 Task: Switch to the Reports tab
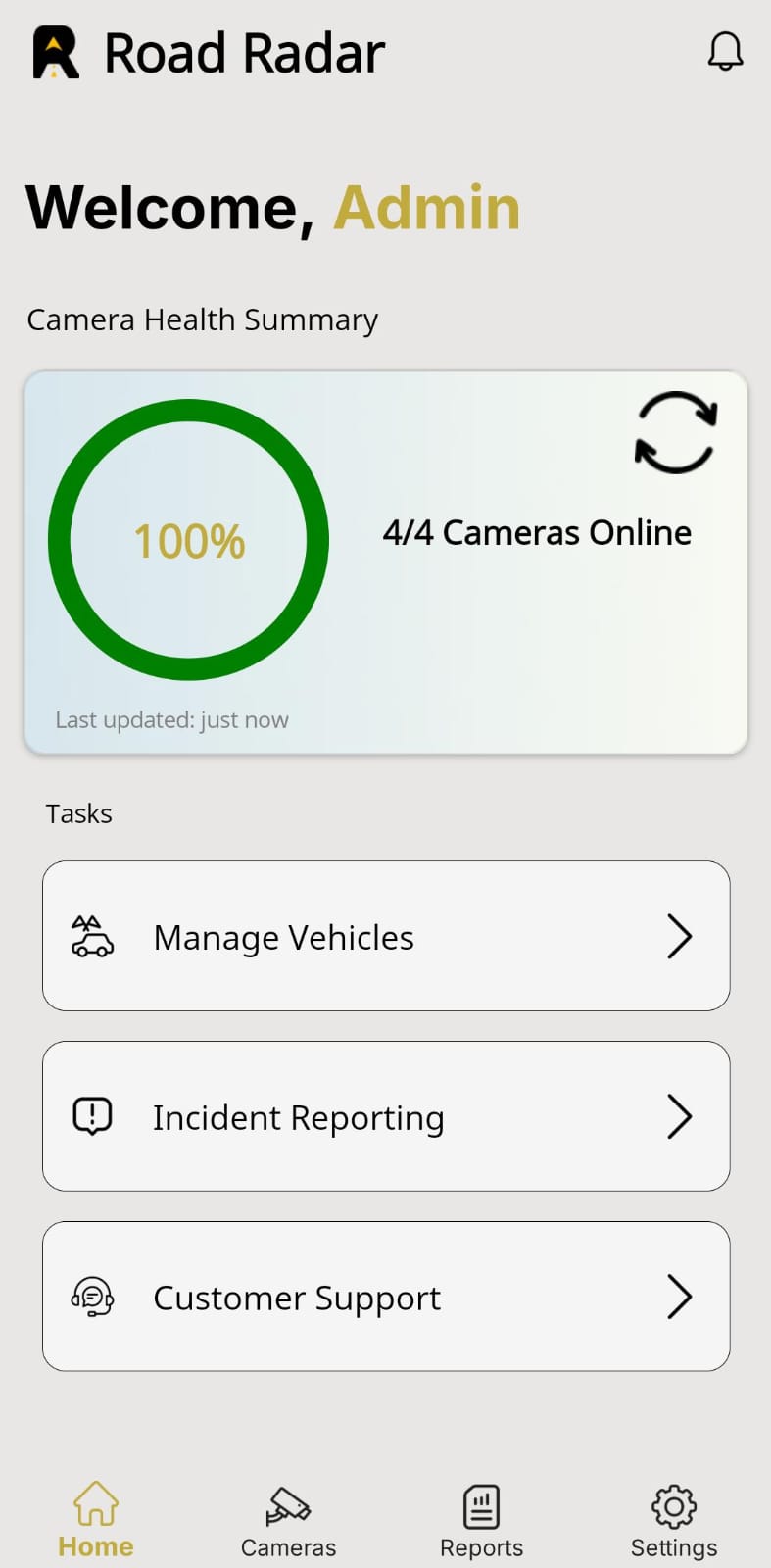(x=481, y=1521)
